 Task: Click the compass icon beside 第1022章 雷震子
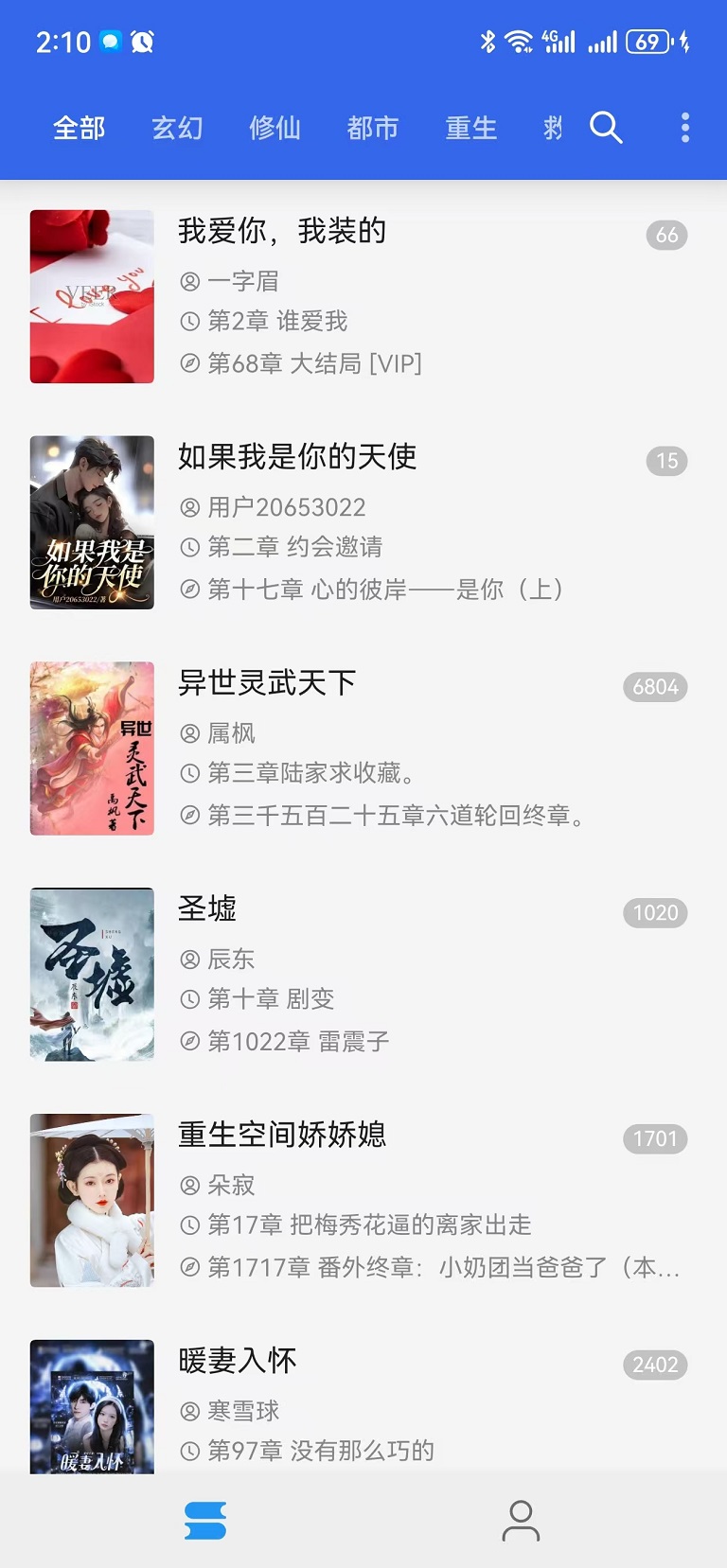point(189,1040)
